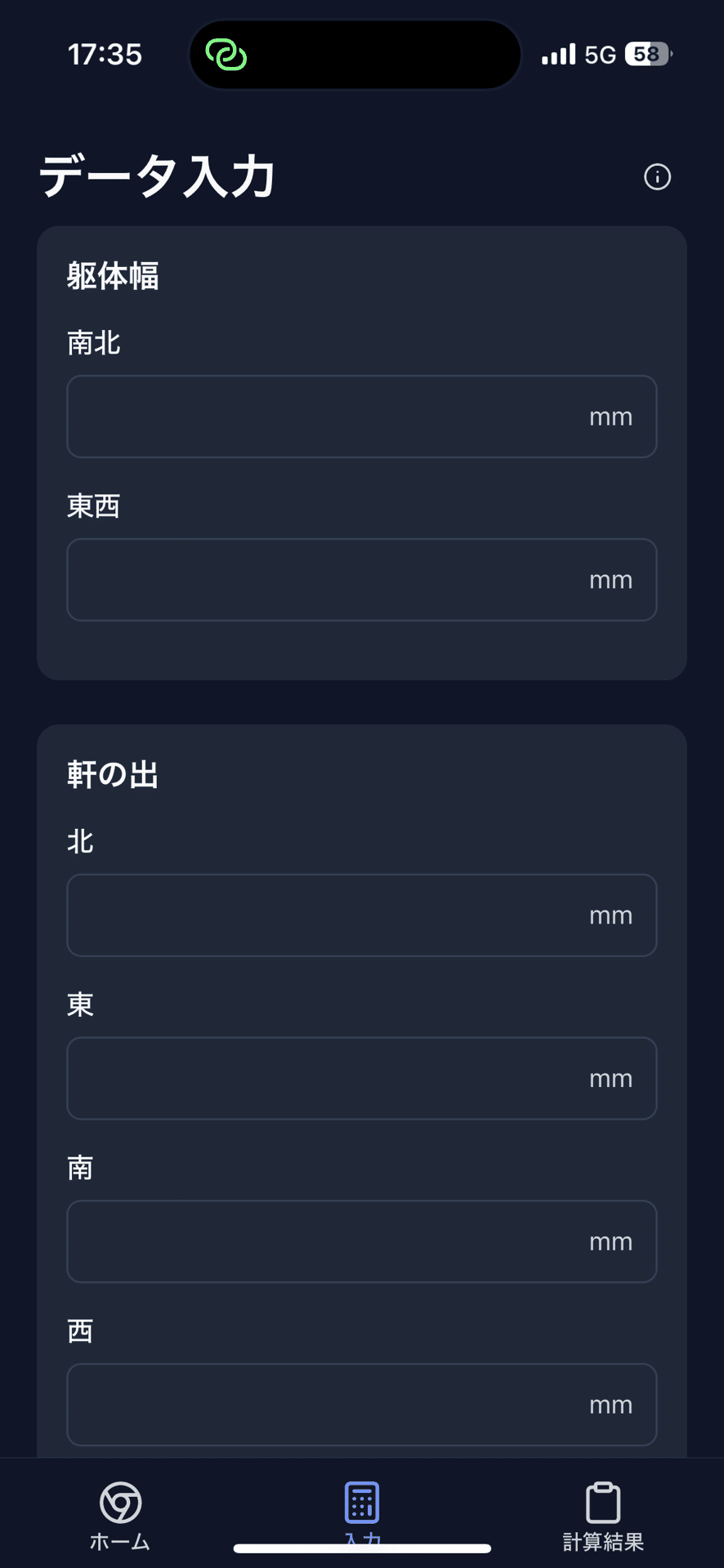Tap the signal strength bars
Screen dimensions: 724x1568
click(558, 54)
